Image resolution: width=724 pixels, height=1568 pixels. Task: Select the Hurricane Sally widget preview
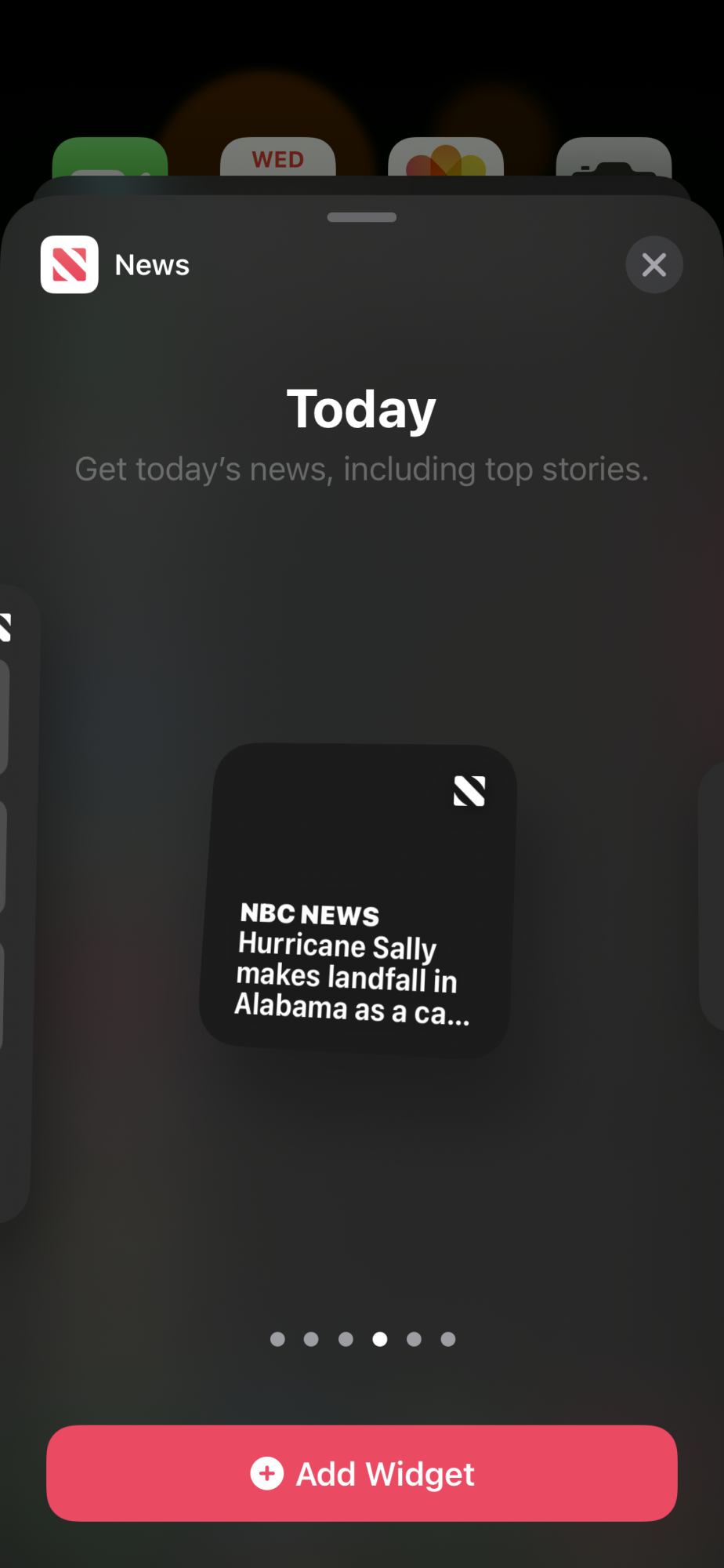357,900
